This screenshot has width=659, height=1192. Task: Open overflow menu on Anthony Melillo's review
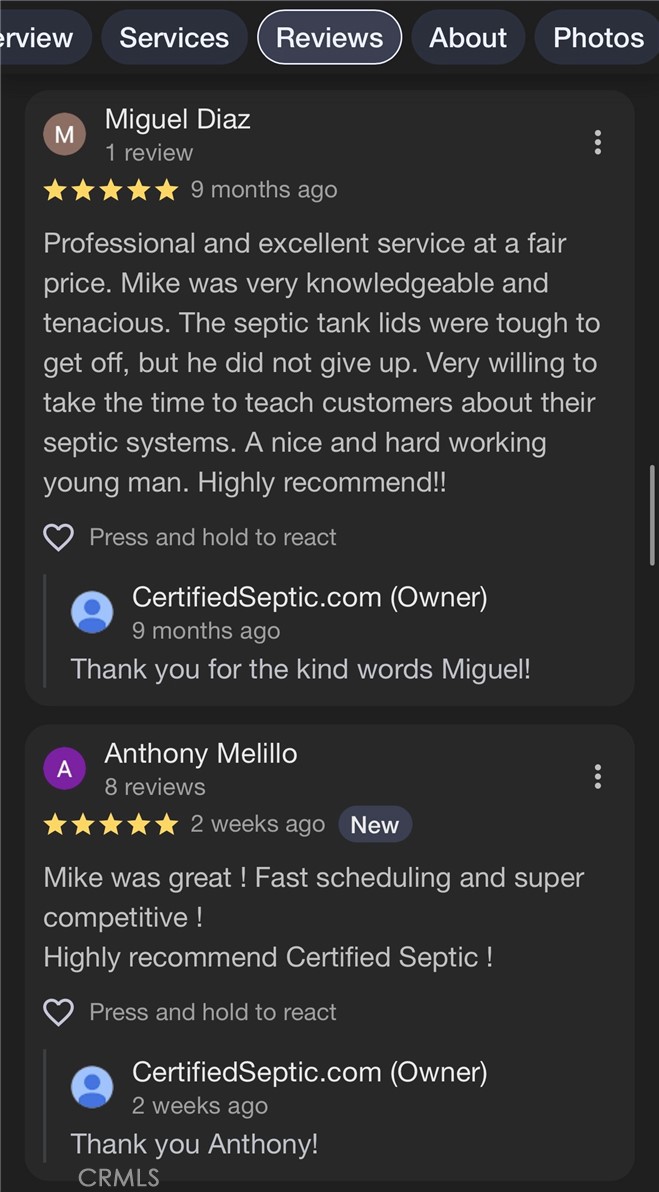[597, 776]
